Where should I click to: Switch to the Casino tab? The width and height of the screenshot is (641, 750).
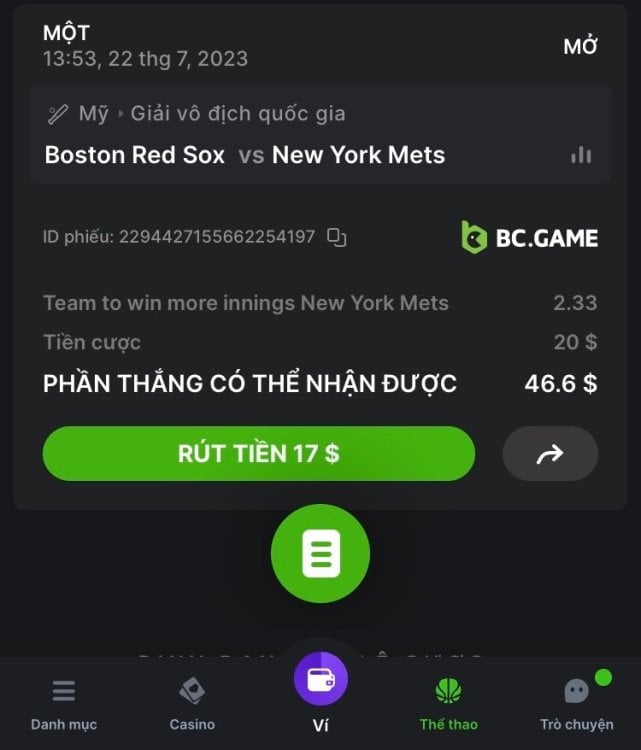(x=192, y=703)
